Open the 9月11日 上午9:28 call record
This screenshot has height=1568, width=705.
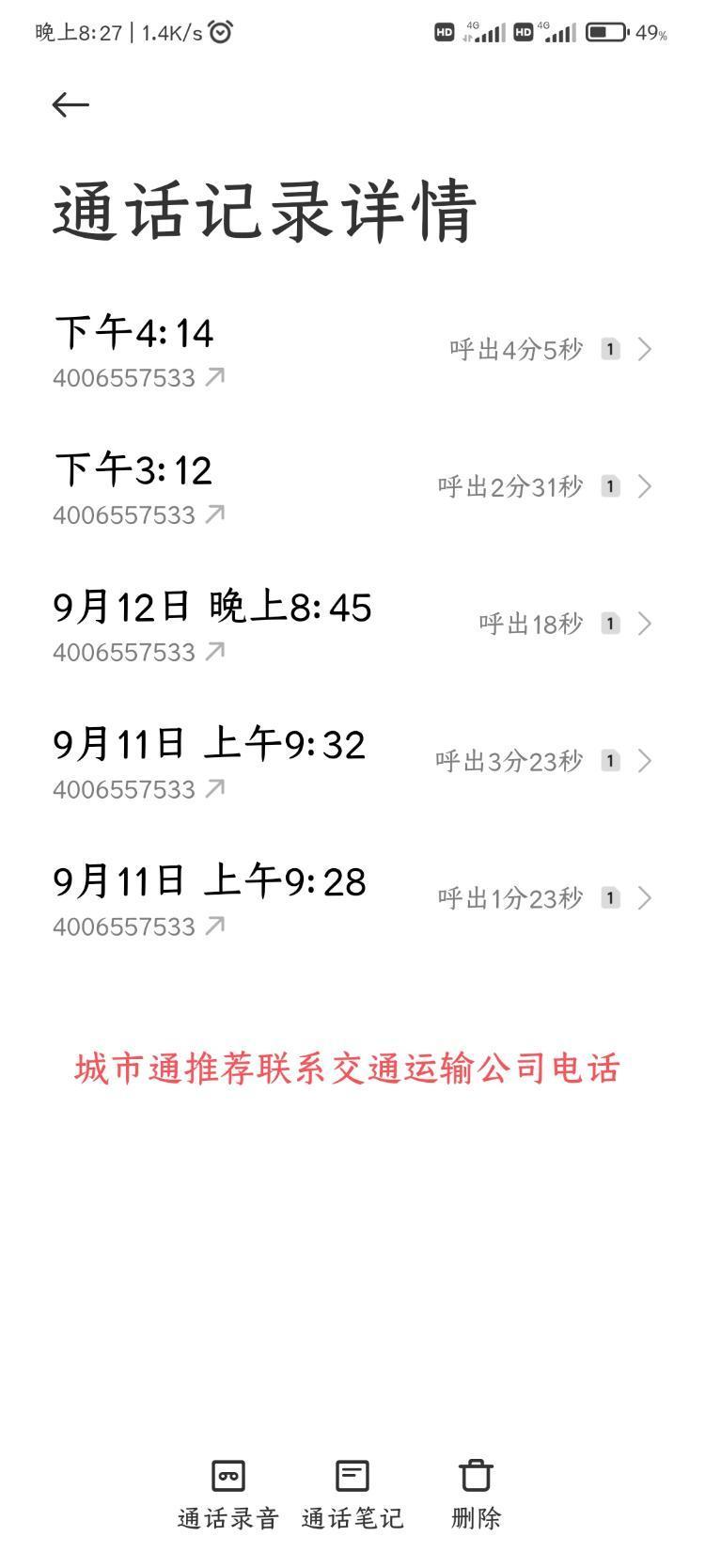(x=352, y=899)
